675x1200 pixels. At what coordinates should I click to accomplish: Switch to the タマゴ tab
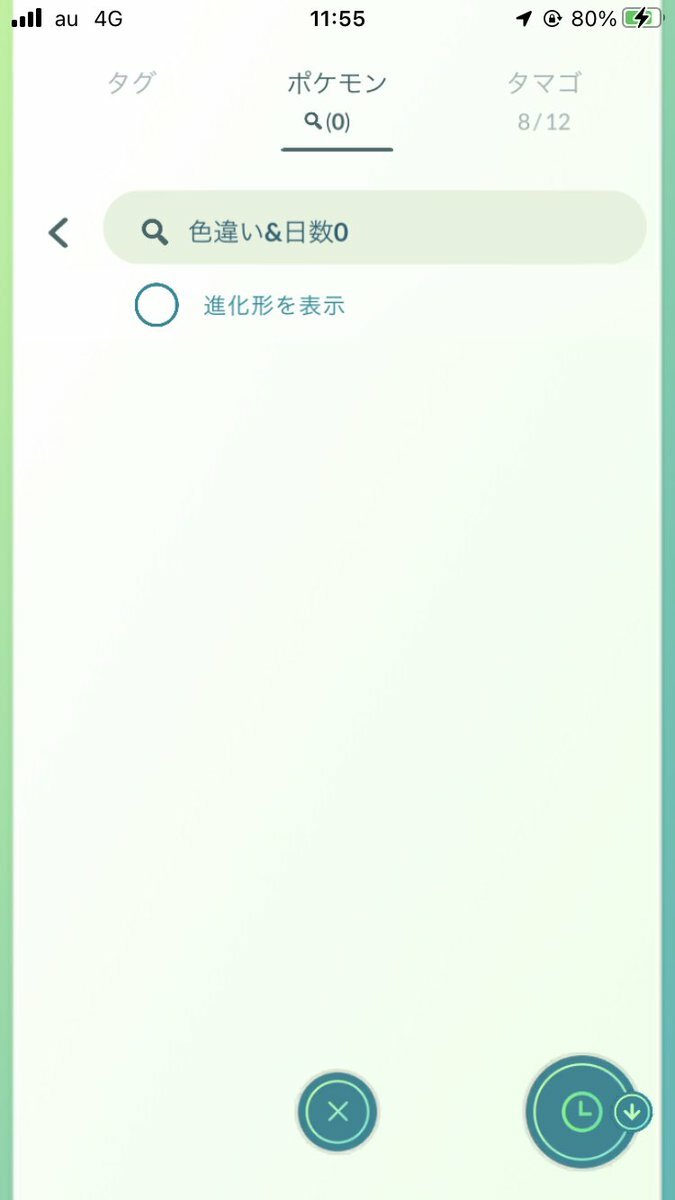click(x=544, y=98)
